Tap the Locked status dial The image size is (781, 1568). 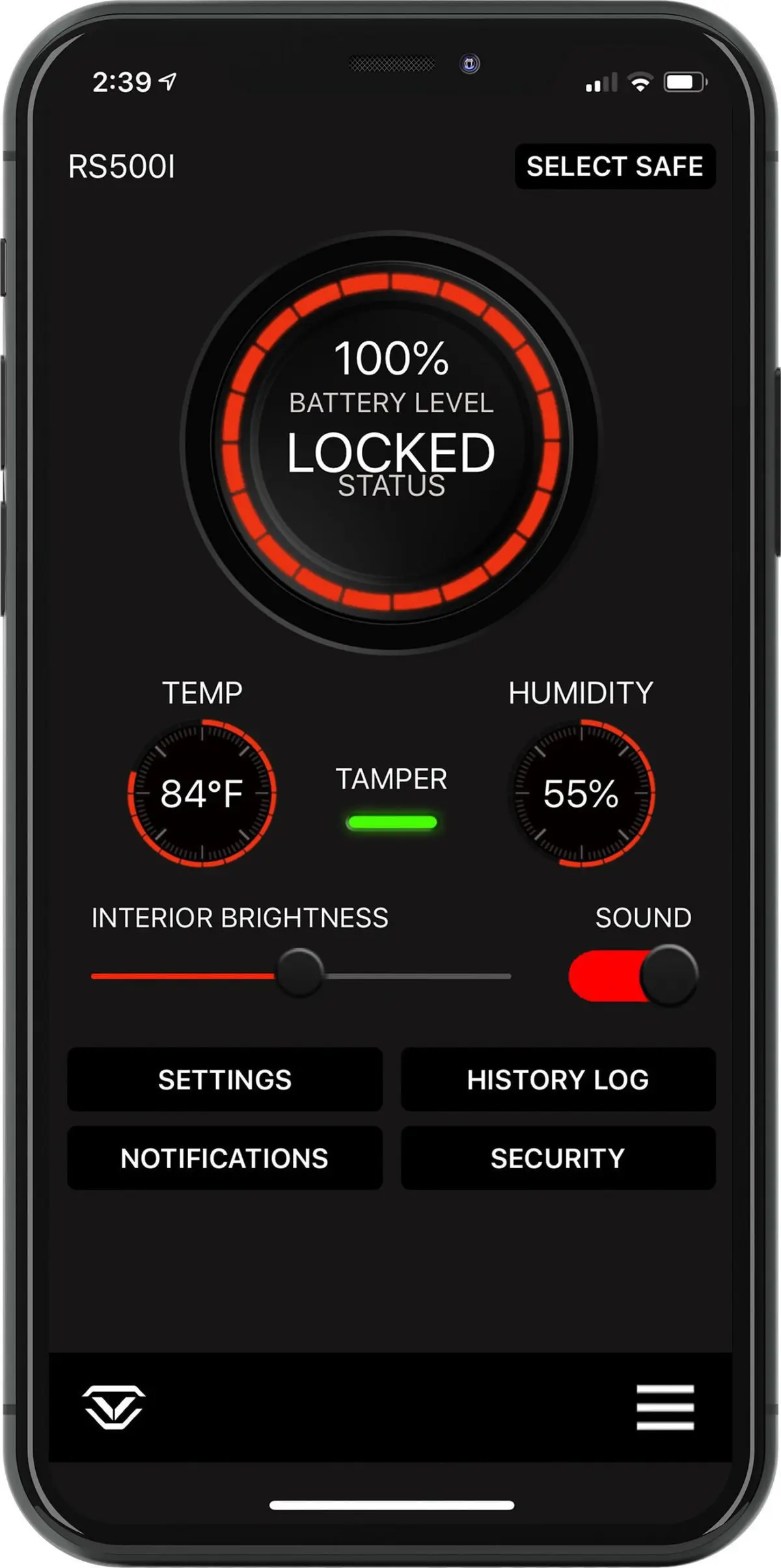(391, 443)
